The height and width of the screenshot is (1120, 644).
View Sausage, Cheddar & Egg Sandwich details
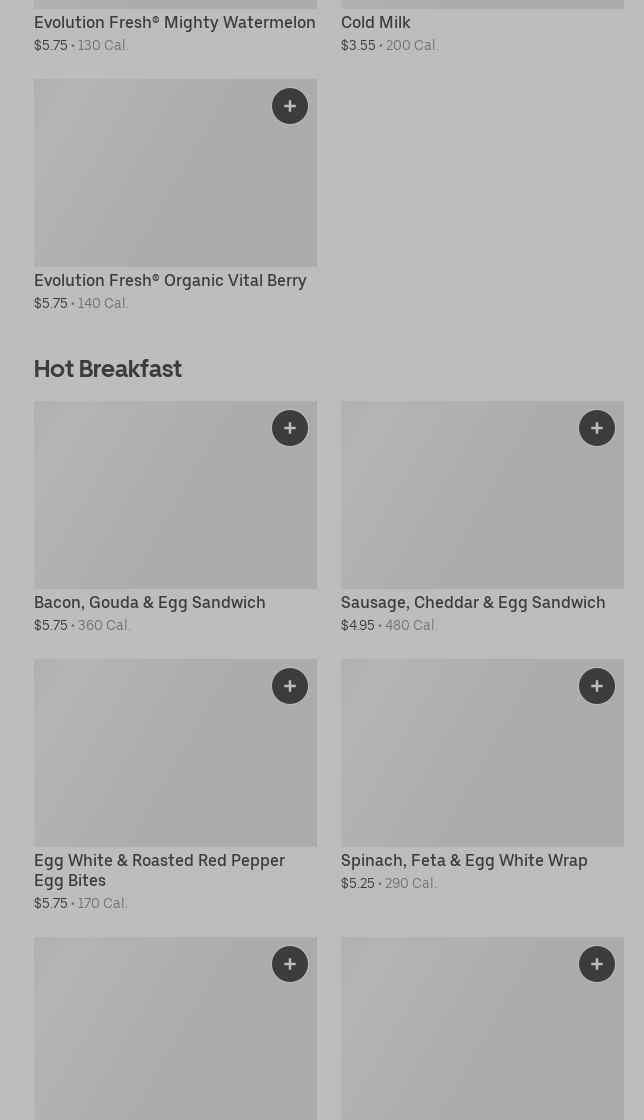pyautogui.click(x=473, y=602)
